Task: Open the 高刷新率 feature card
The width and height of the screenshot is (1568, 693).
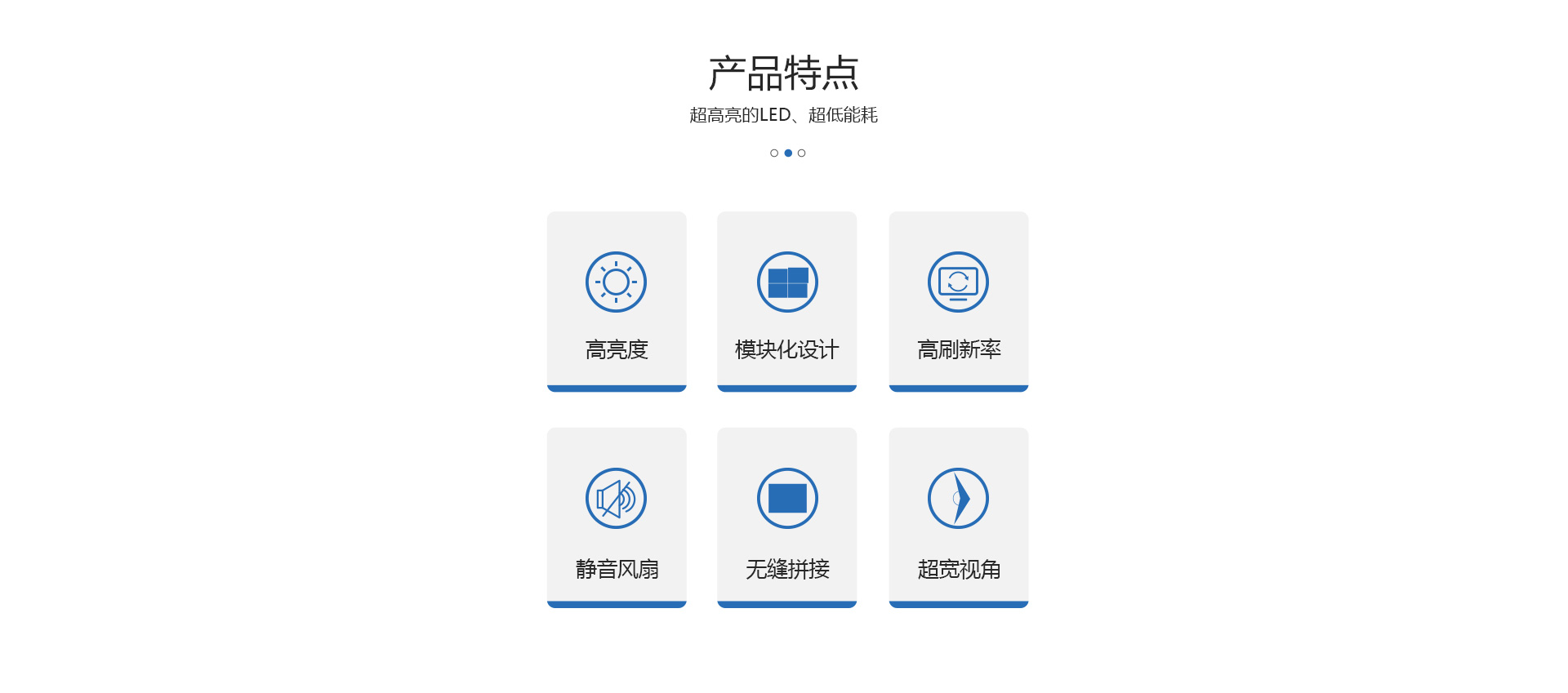Action: point(959,301)
